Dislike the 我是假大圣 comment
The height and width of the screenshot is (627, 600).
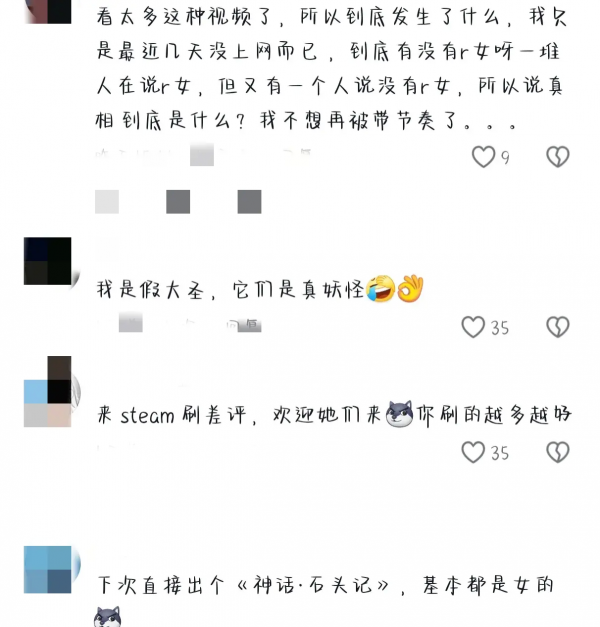(x=557, y=327)
